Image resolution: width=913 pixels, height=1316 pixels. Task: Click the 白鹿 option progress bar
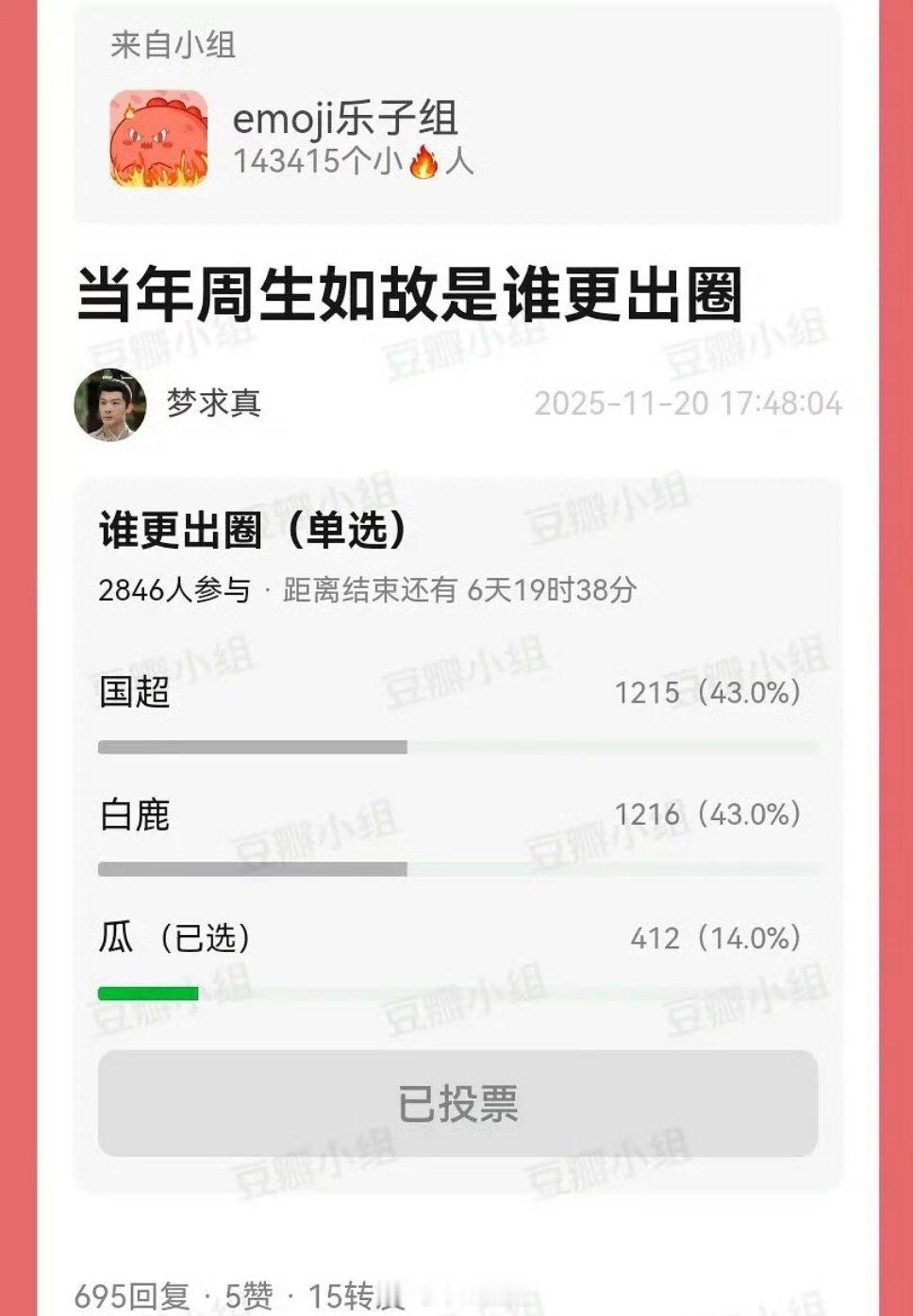[x=456, y=867]
